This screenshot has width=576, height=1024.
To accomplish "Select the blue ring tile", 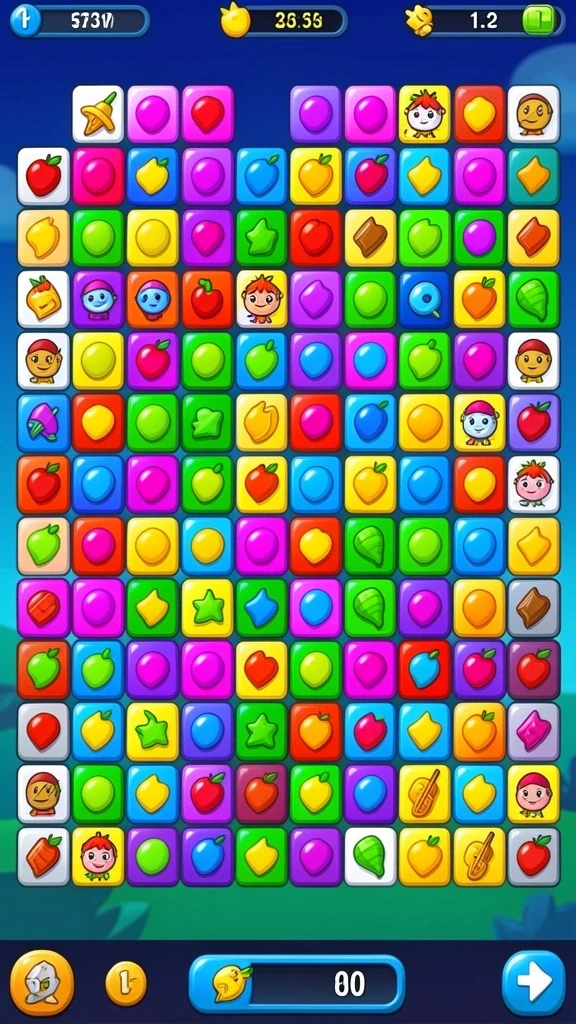I will coord(425,299).
